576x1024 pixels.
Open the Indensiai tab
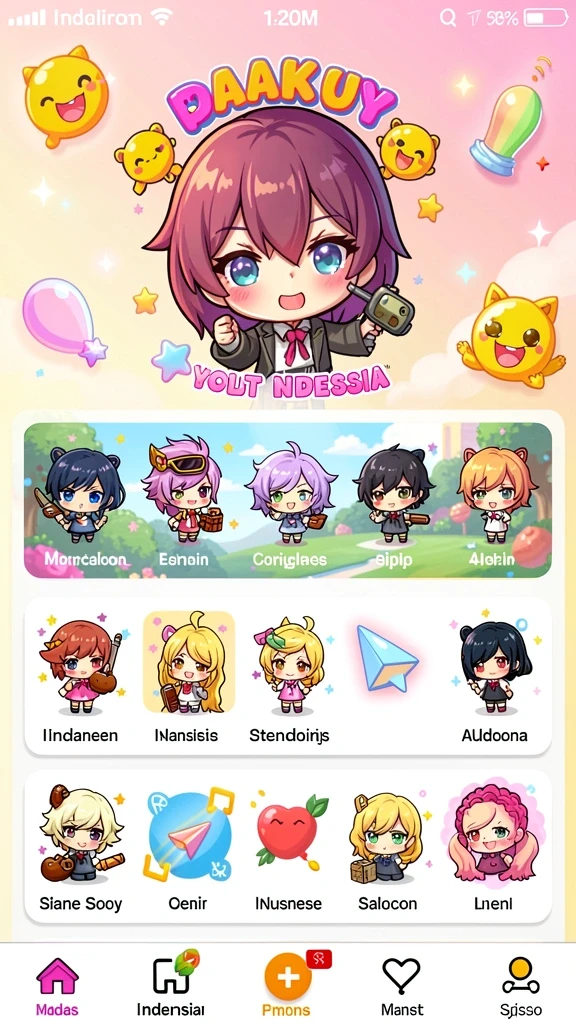click(171, 985)
